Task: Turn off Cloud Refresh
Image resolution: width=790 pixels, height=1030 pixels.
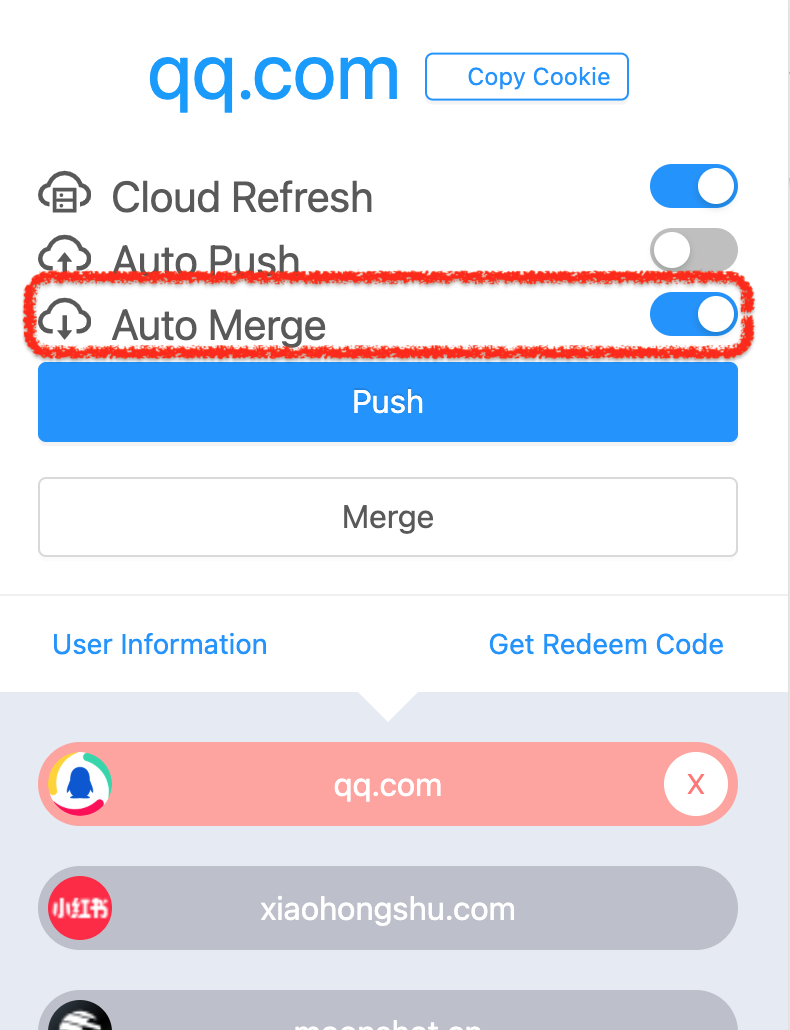Action: click(x=693, y=187)
